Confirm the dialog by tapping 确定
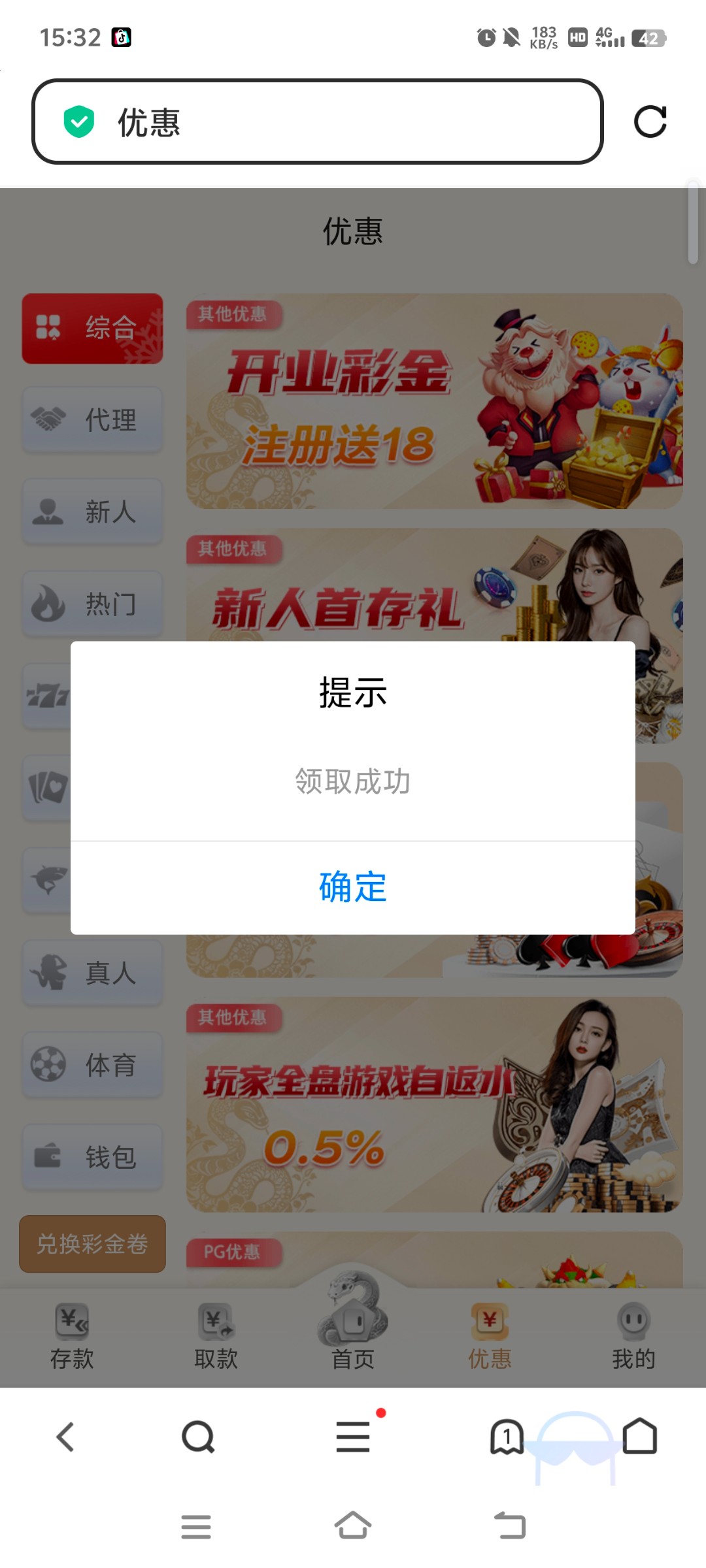 353,887
